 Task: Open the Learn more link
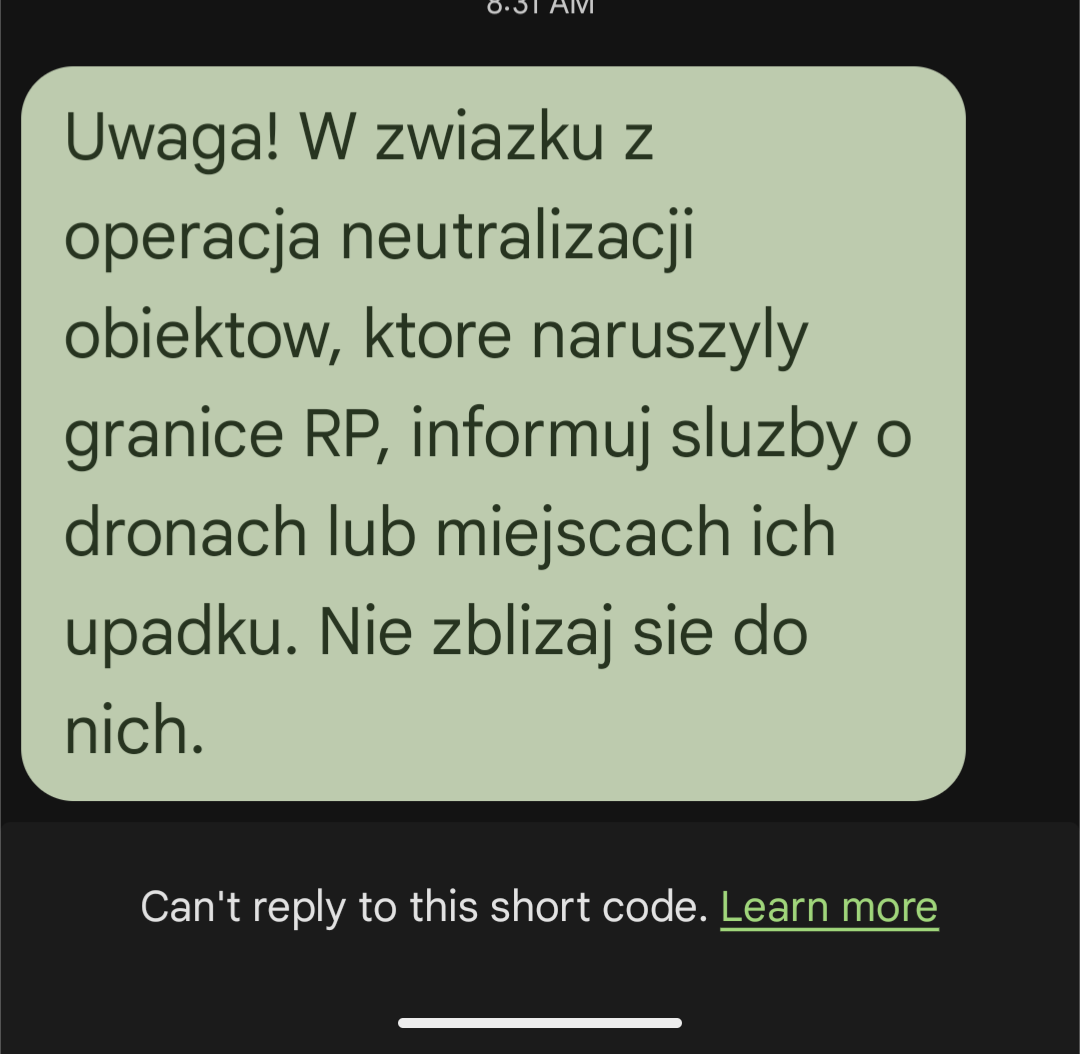coord(829,908)
